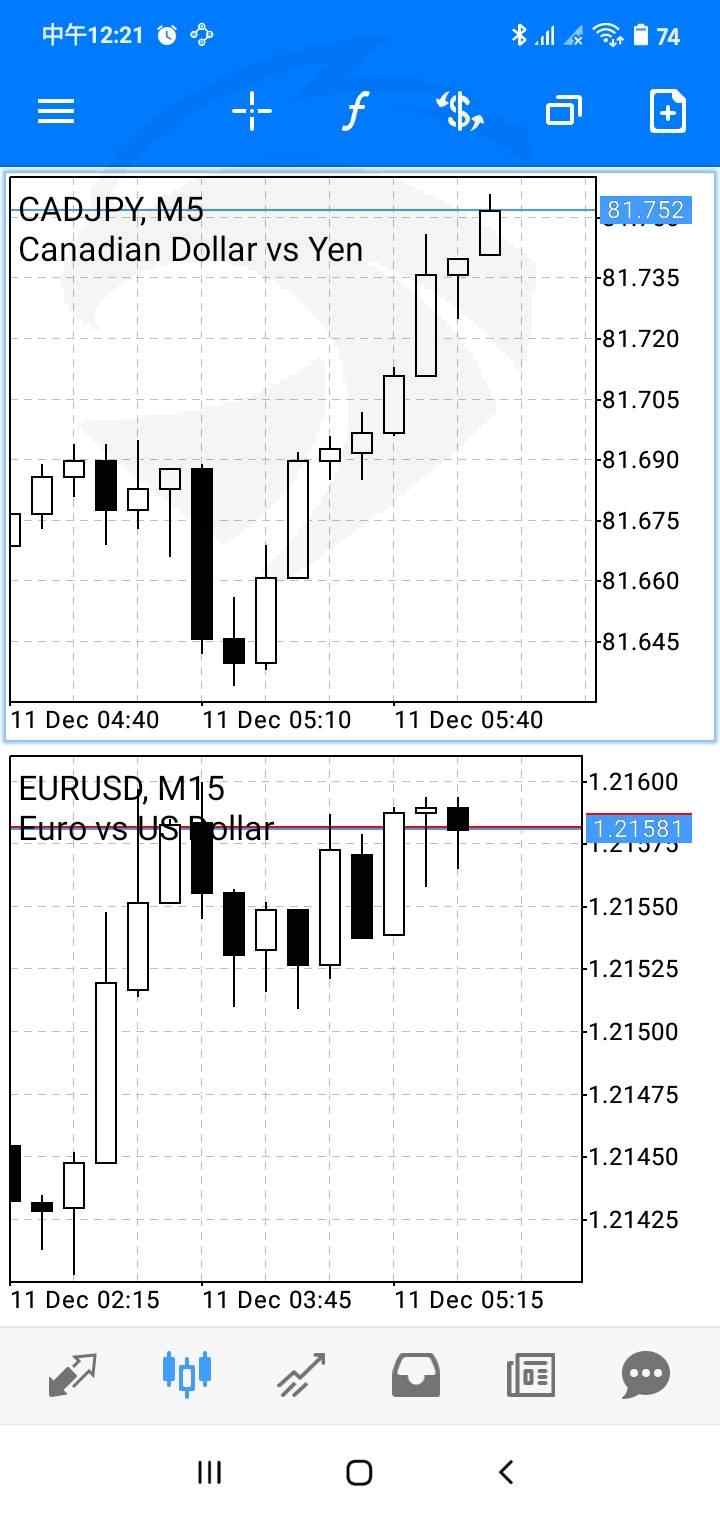
Task: Switch to the News tab
Action: (x=530, y=1375)
